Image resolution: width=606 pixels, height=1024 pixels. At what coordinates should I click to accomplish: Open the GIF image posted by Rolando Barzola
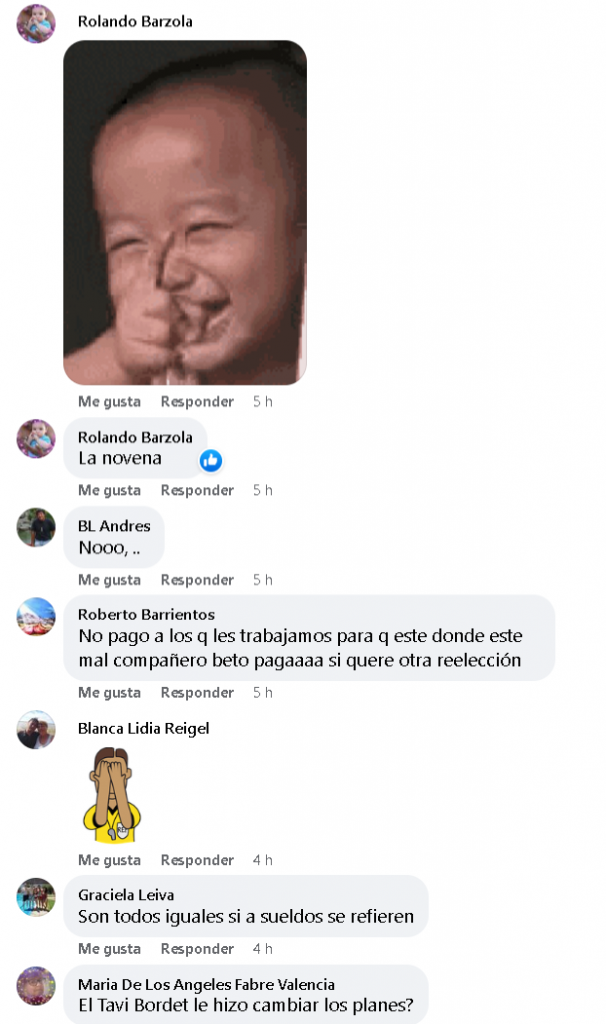[x=185, y=212]
